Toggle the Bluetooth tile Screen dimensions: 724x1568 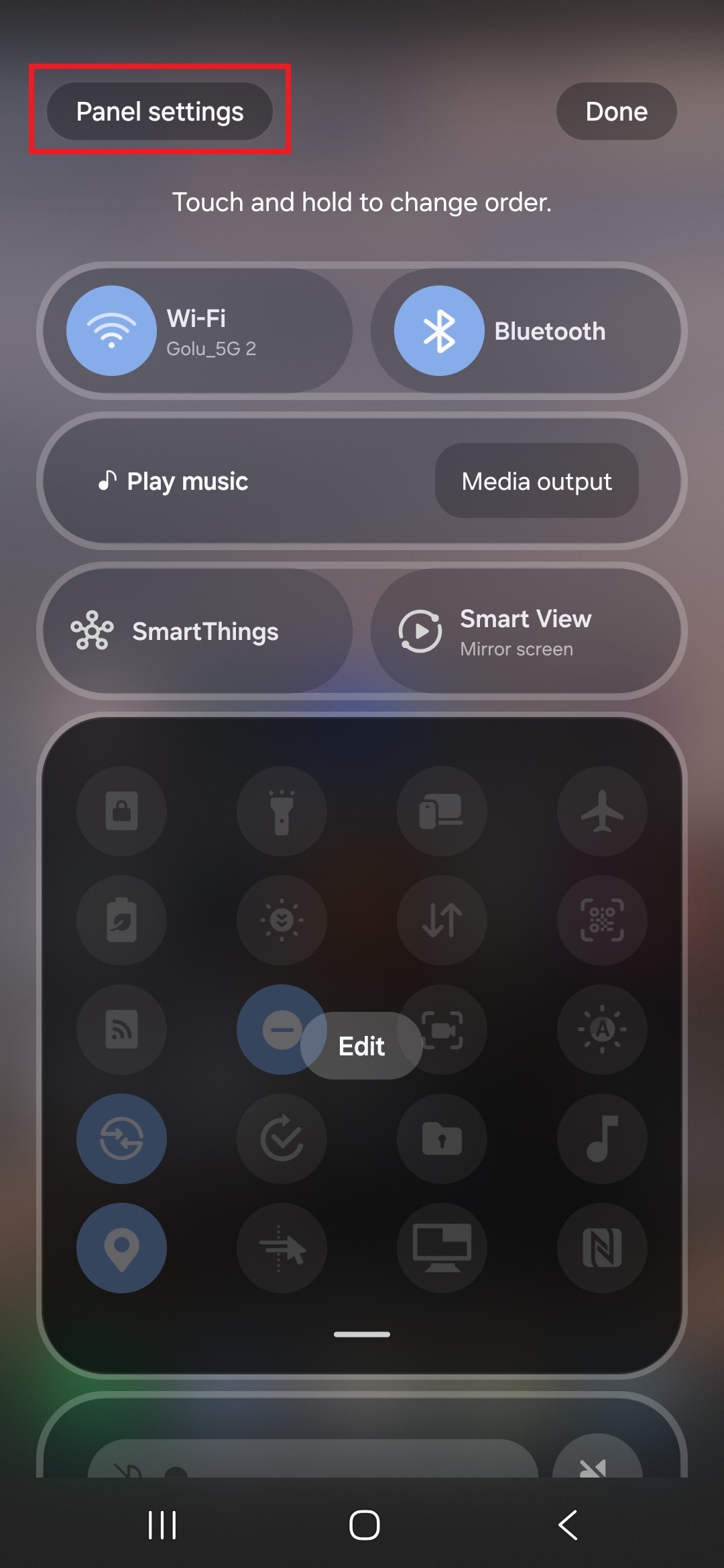pos(439,330)
